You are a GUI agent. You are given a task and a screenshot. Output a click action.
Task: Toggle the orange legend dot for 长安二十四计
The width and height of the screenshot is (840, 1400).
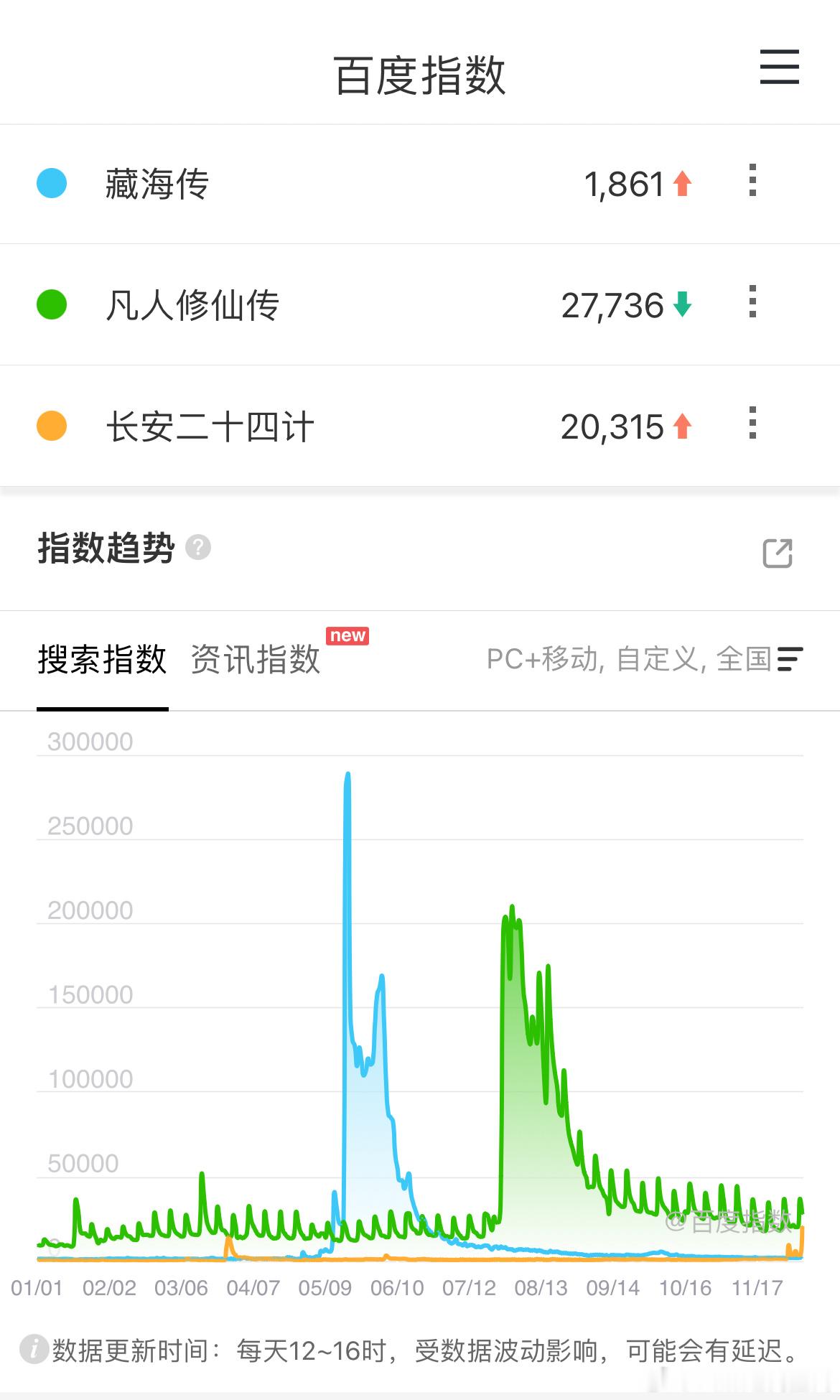coord(52,426)
